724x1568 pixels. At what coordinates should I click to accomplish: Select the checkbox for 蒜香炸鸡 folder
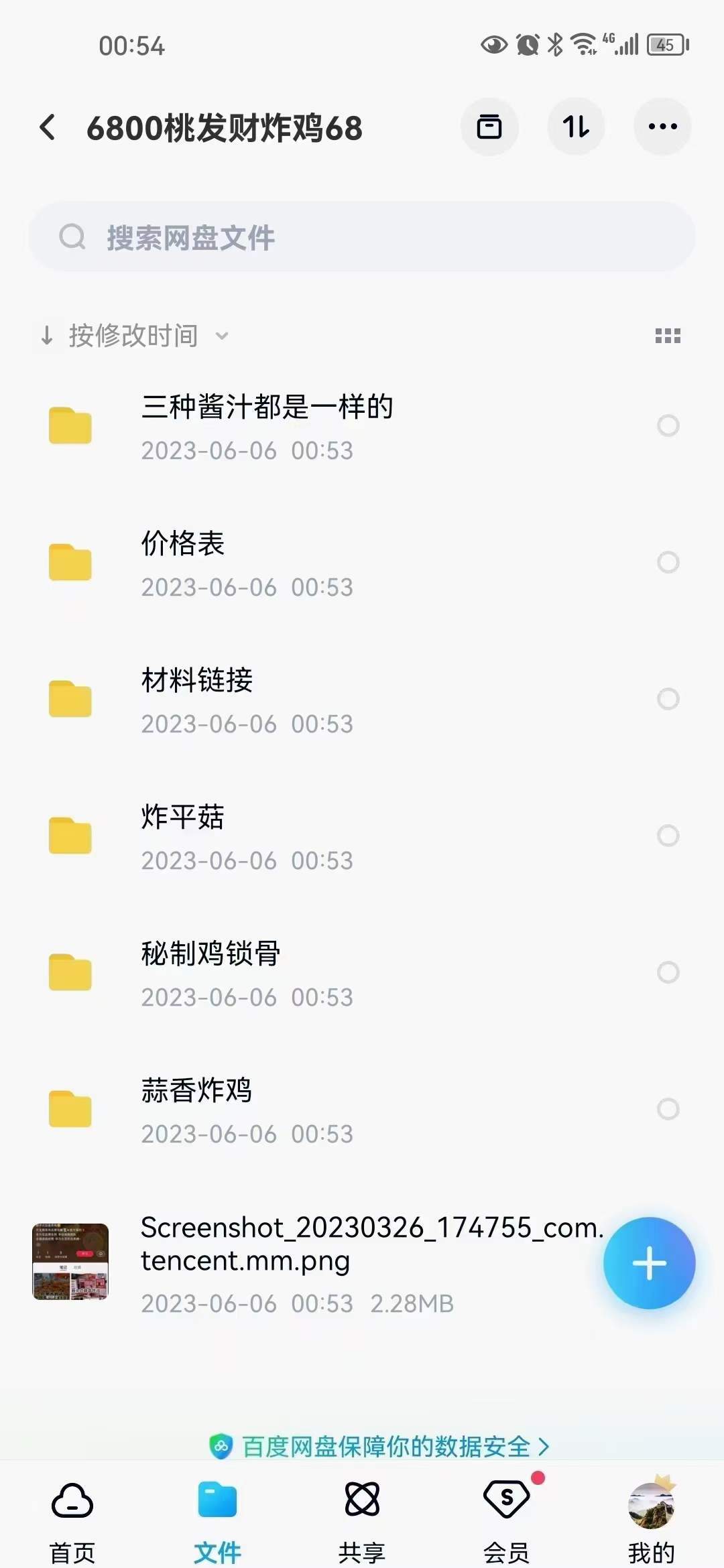pyautogui.click(x=669, y=1110)
